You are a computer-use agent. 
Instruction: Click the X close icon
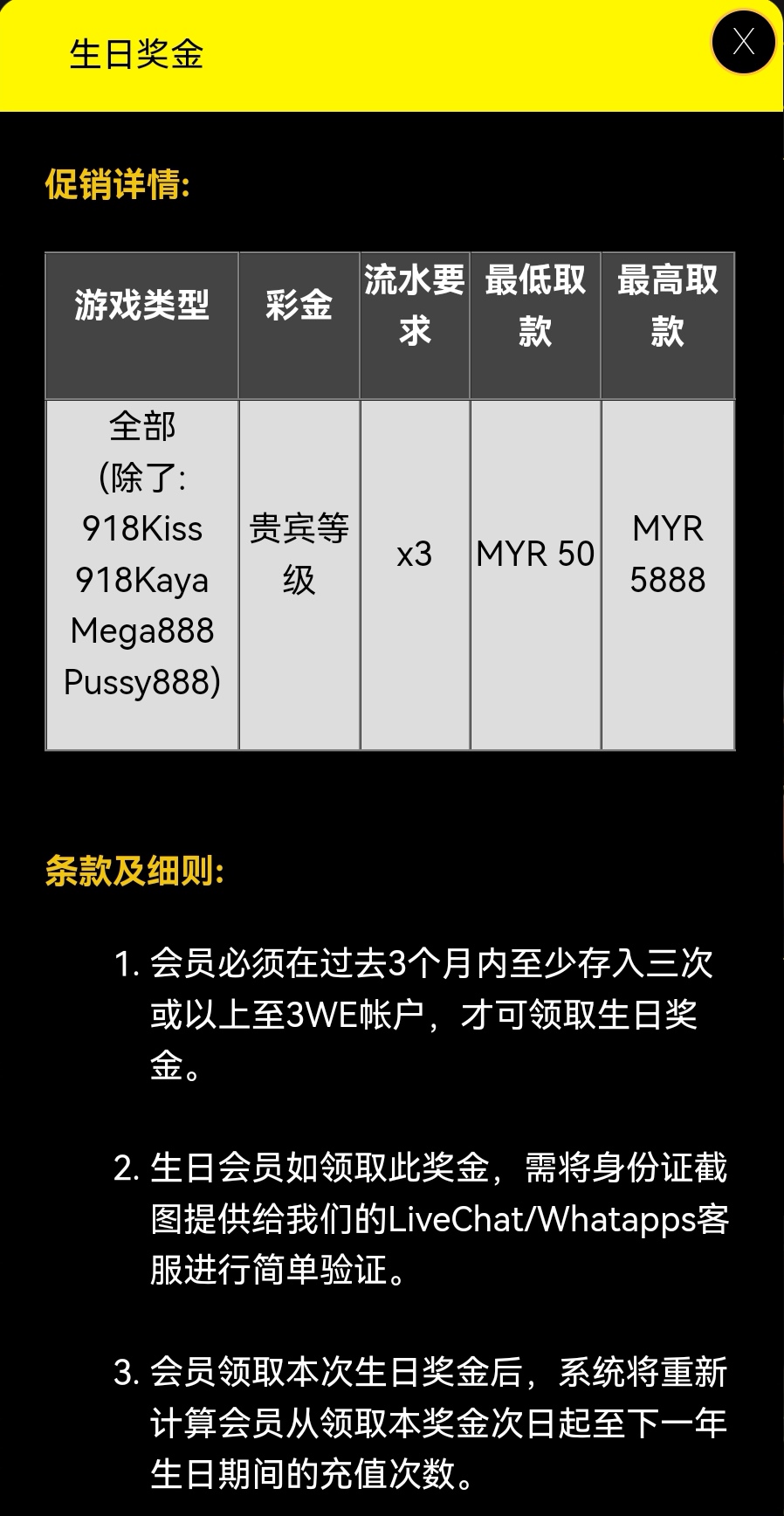743,40
